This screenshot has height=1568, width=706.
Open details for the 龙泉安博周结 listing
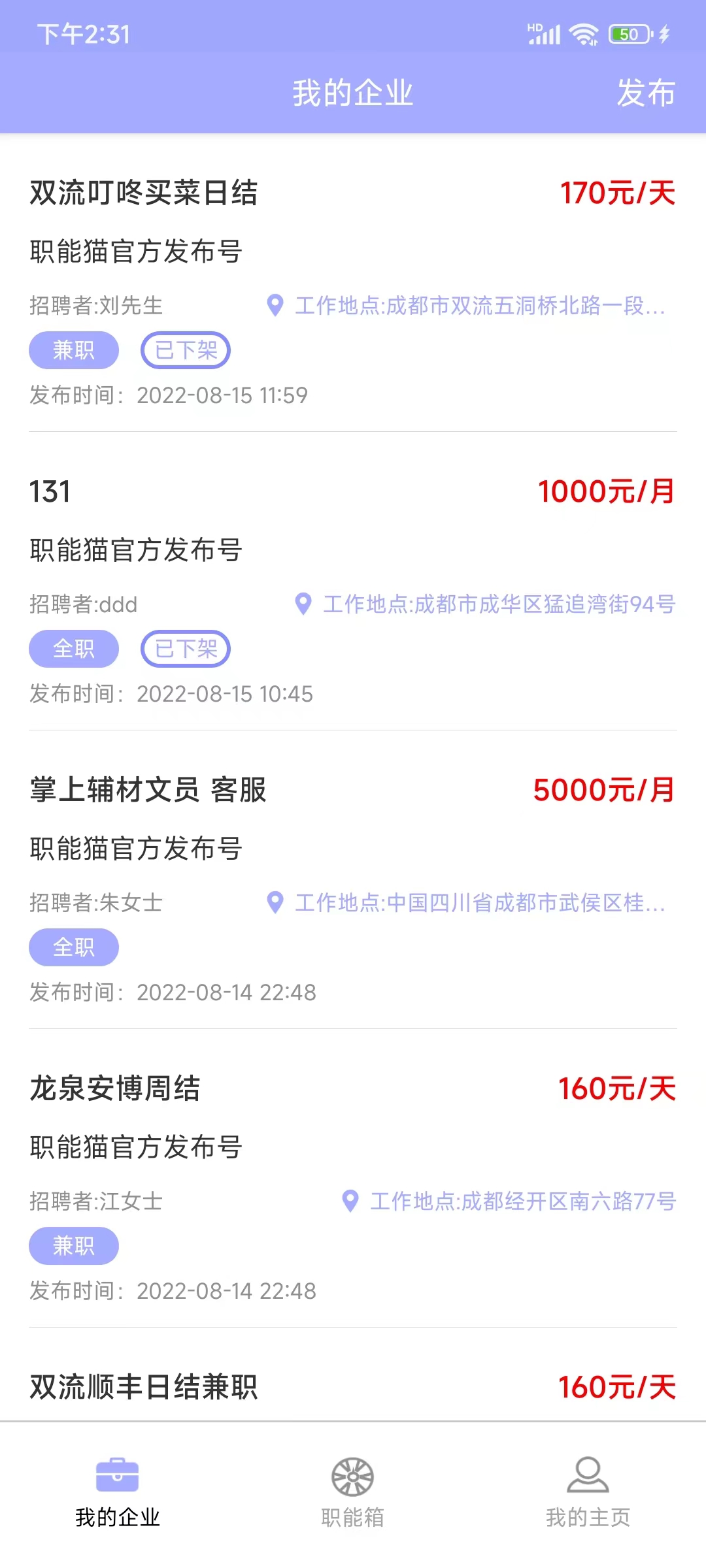point(118,1089)
